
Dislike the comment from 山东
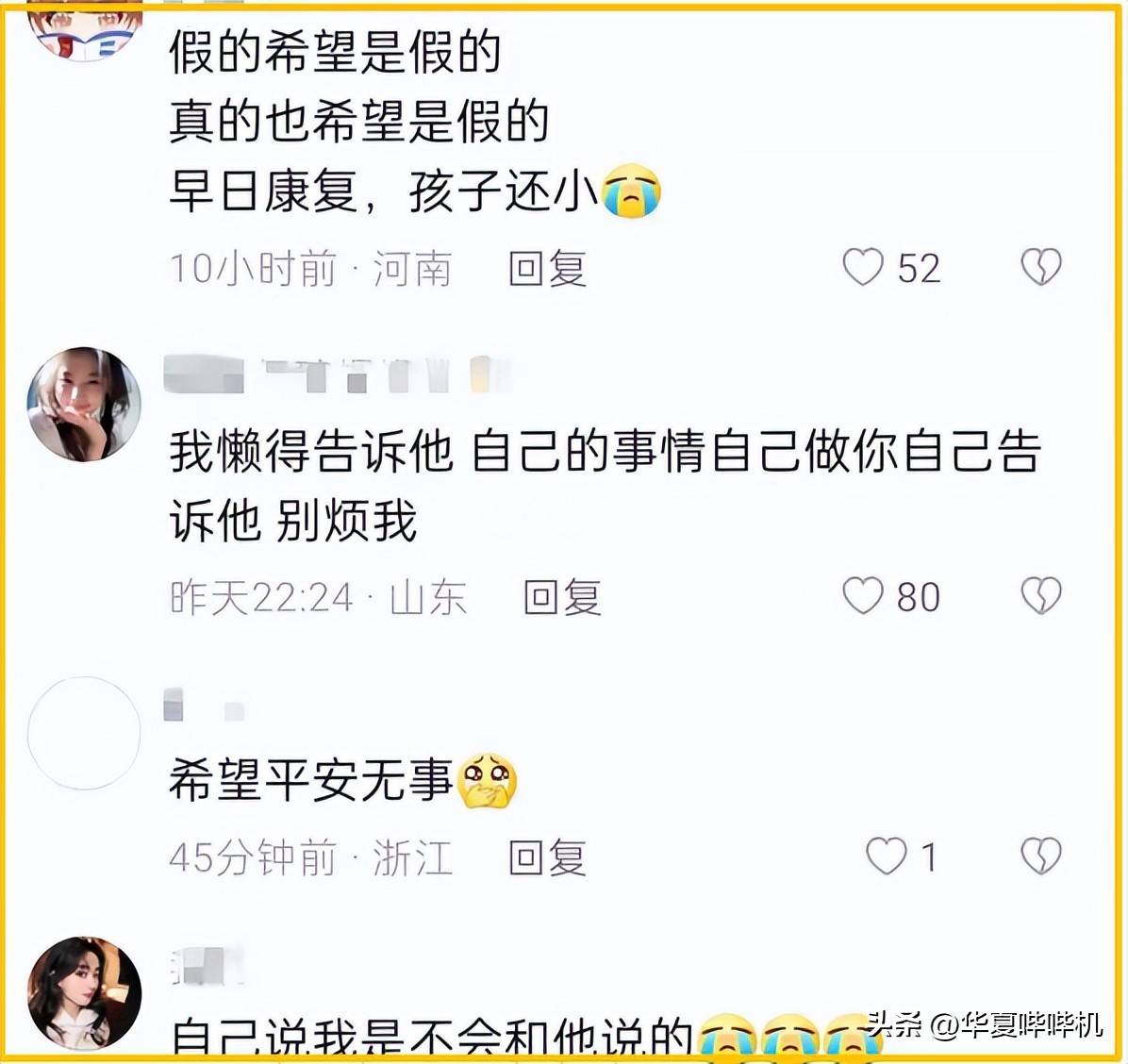coord(1041,596)
